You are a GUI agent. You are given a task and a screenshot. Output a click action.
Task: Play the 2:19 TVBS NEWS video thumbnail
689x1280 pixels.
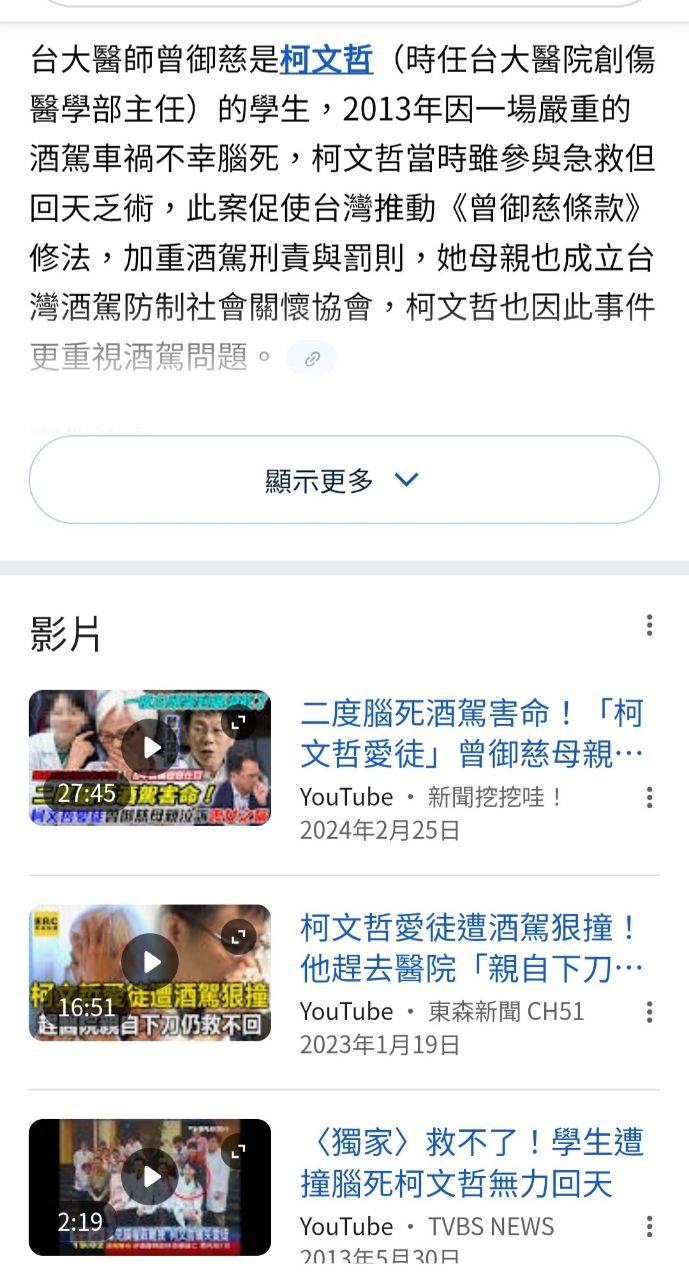pyautogui.click(x=150, y=1186)
